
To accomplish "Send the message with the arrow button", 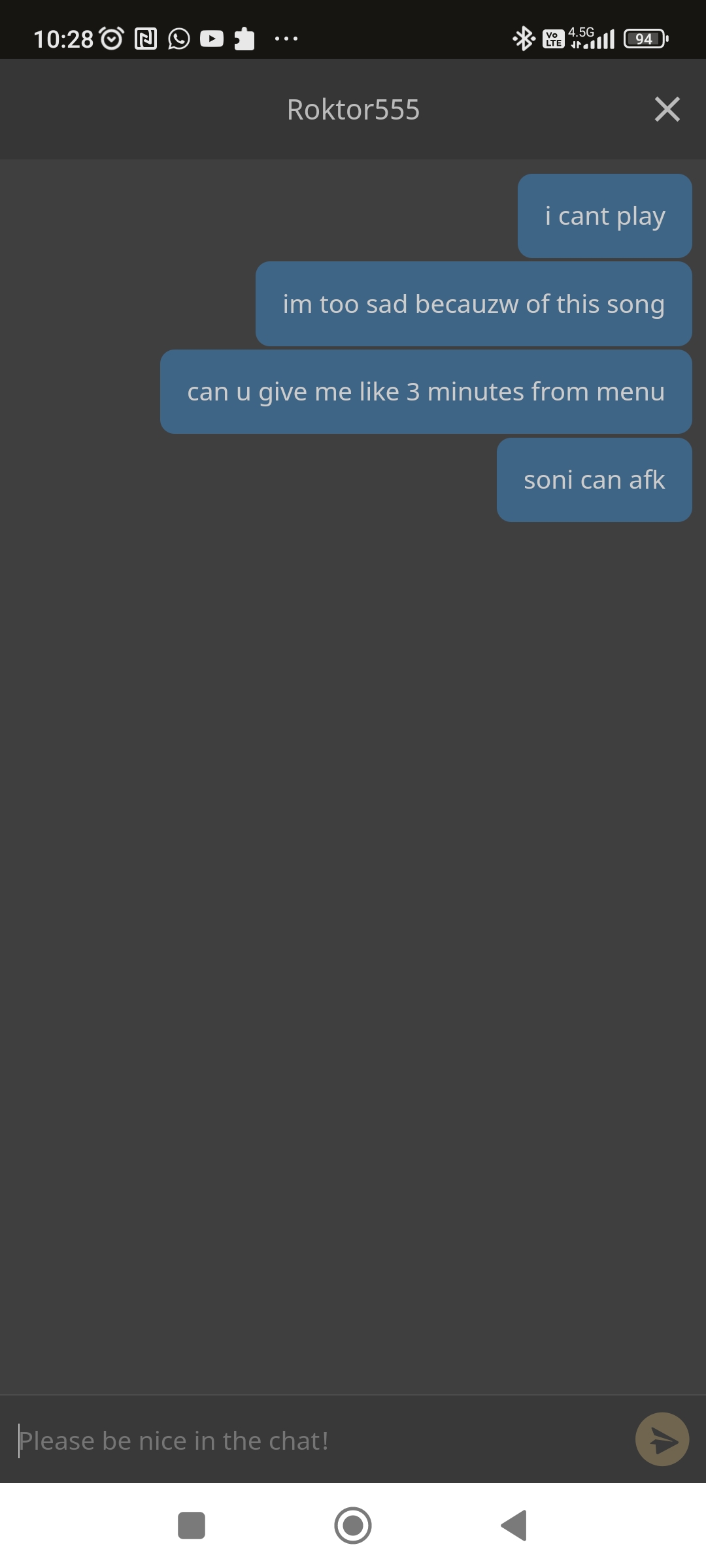I will pyautogui.click(x=662, y=1440).
